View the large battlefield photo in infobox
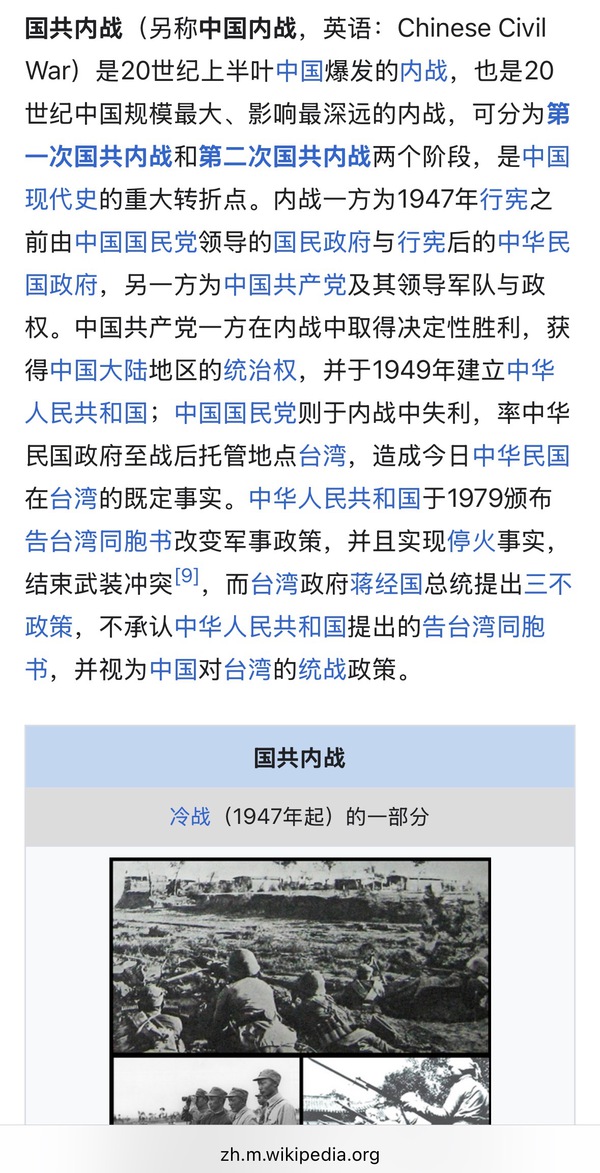600x1173 pixels. pyautogui.click(x=300, y=955)
